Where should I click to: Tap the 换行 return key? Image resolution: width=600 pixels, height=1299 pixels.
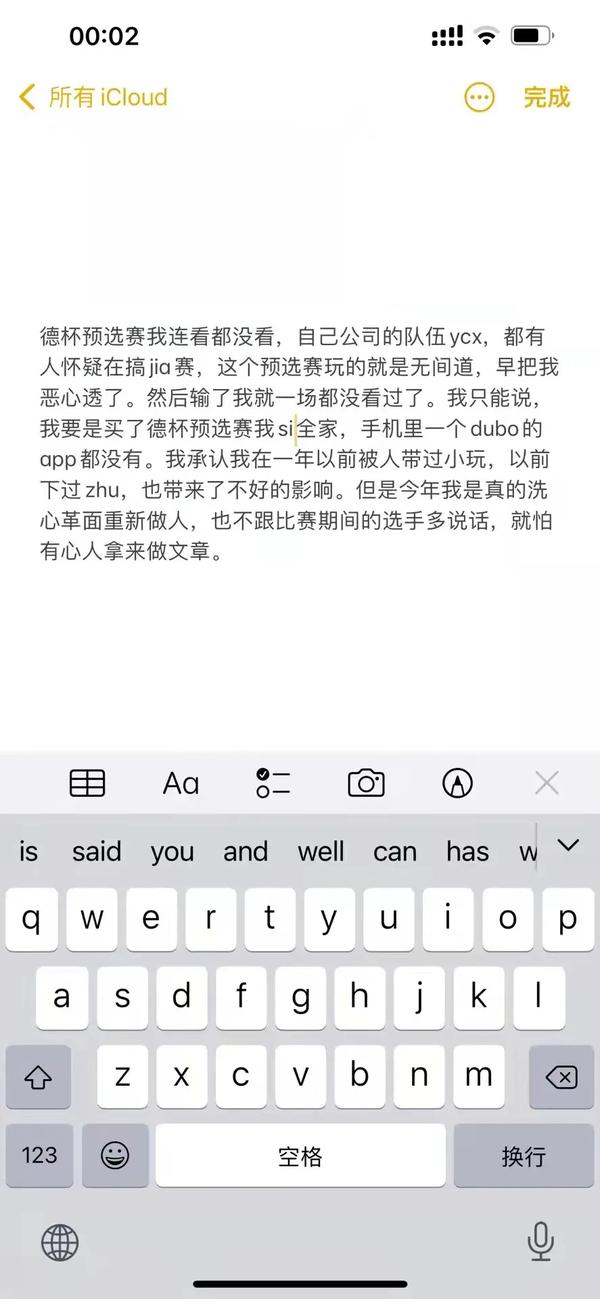click(x=523, y=1155)
